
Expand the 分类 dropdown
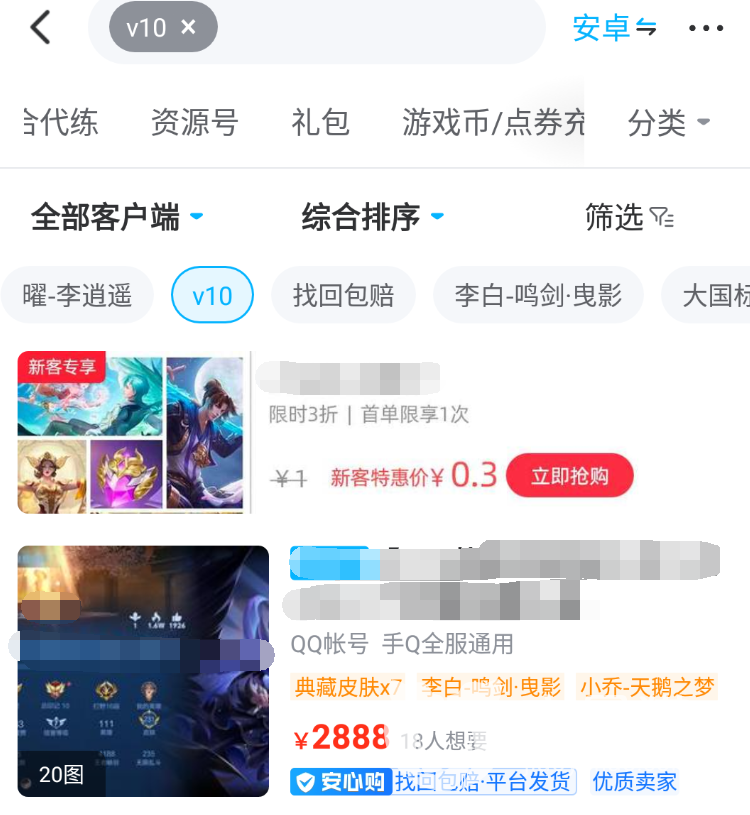point(668,123)
